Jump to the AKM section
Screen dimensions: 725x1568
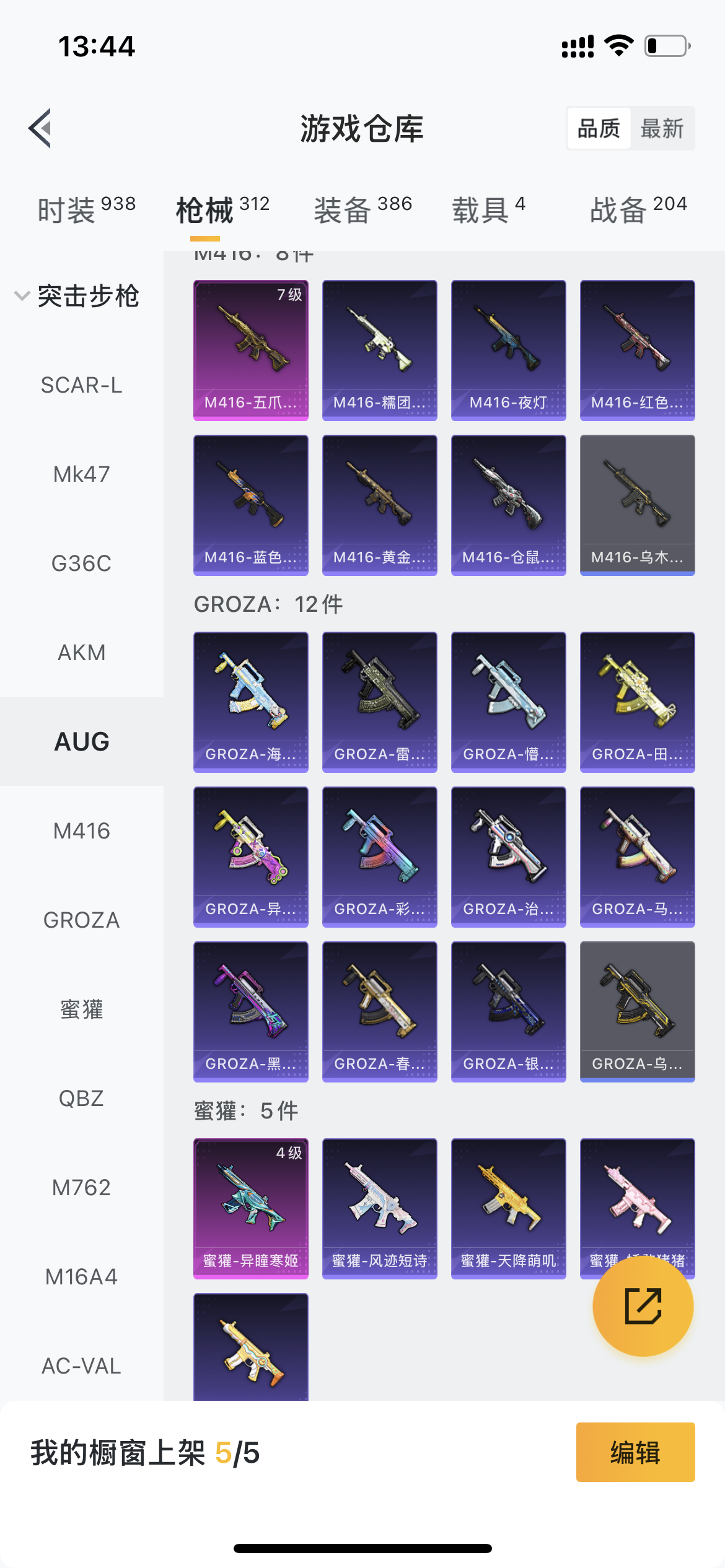pos(81,653)
